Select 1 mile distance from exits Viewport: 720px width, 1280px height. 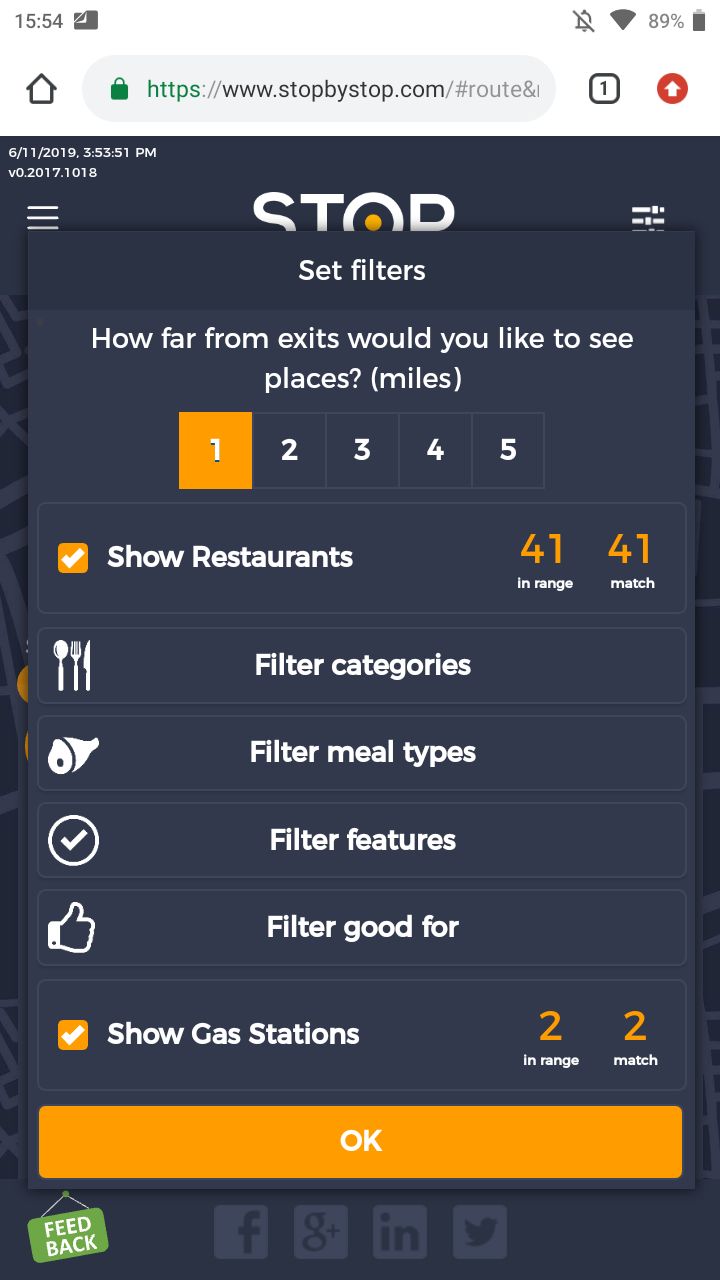click(x=215, y=450)
